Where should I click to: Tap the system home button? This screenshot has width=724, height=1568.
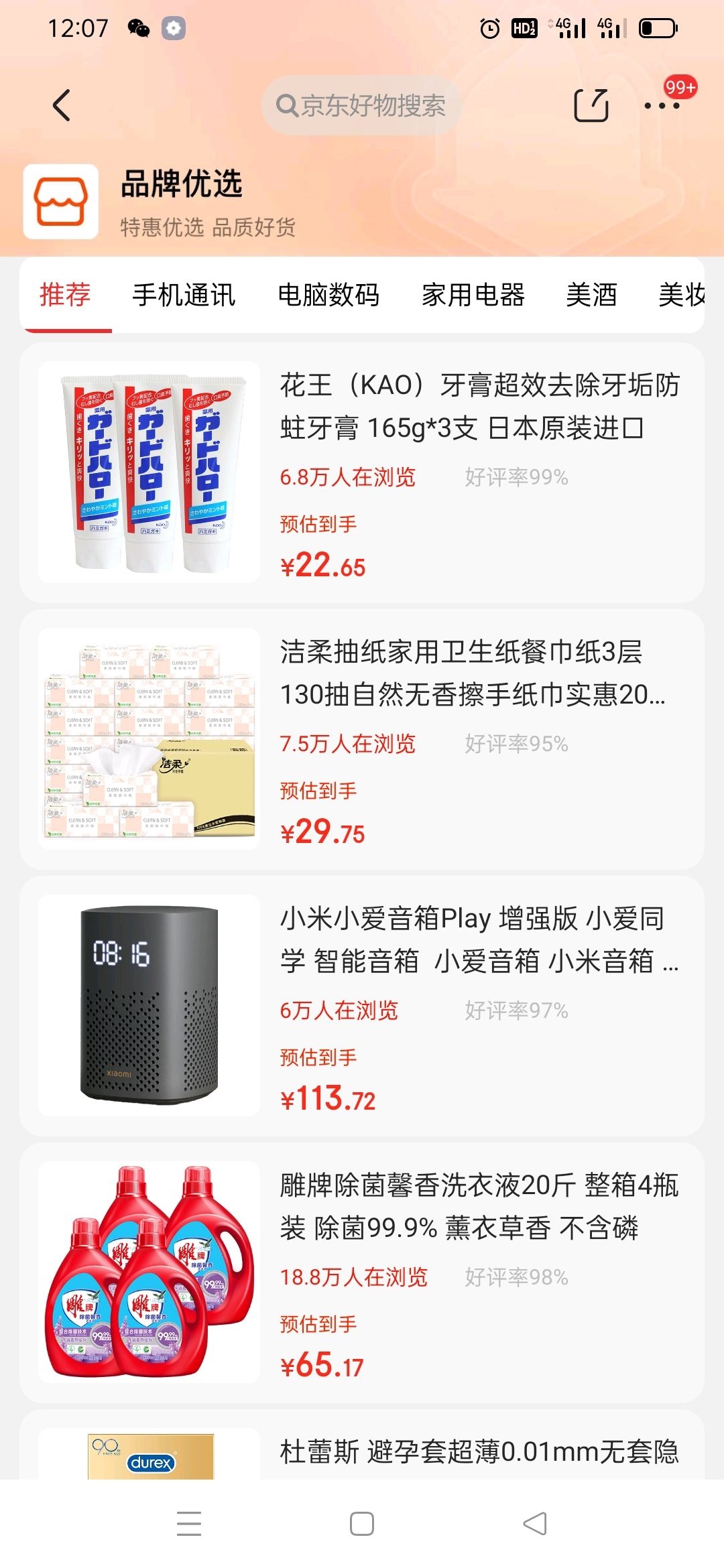point(362,1524)
